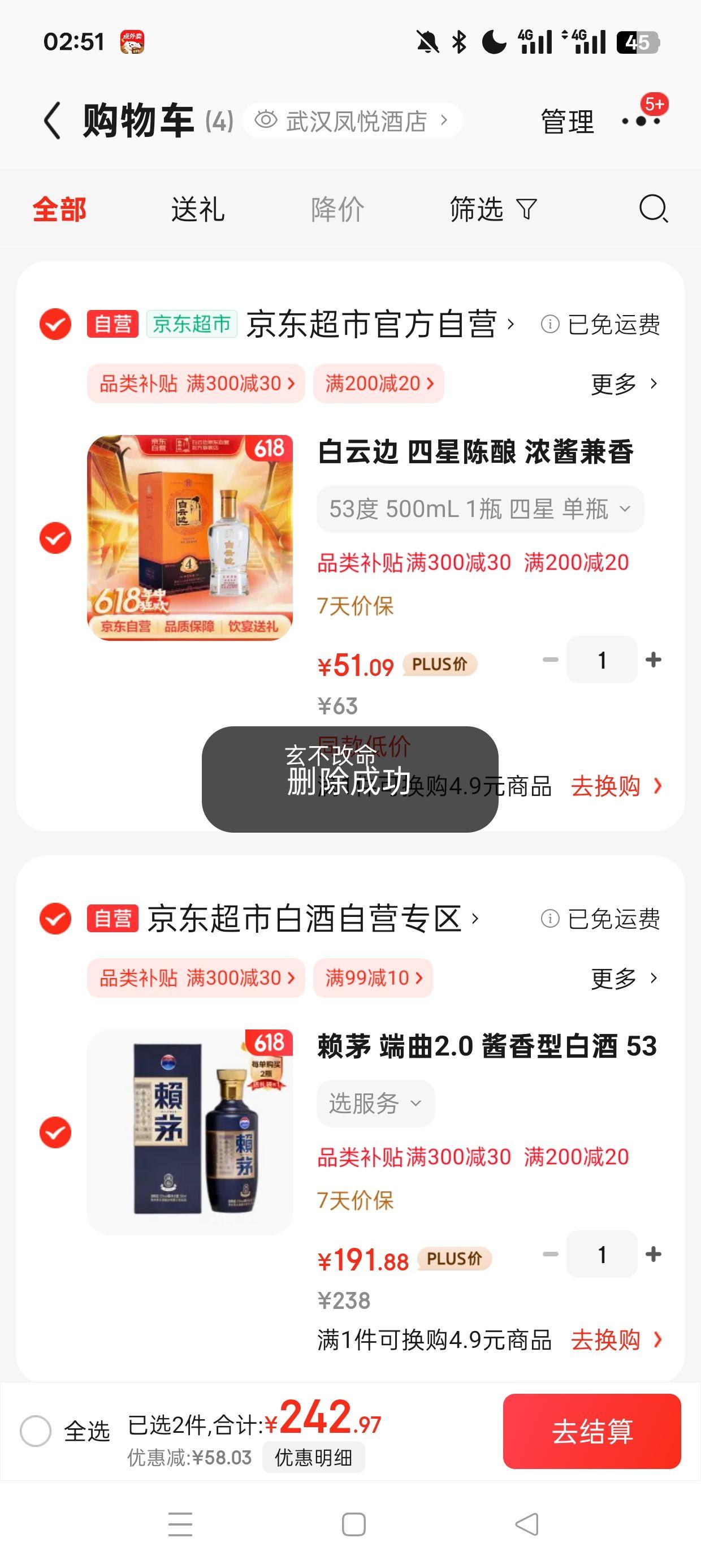The height and width of the screenshot is (1568, 701).
Task: Switch to the 送礼 tab
Action: pyautogui.click(x=198, y=209)
